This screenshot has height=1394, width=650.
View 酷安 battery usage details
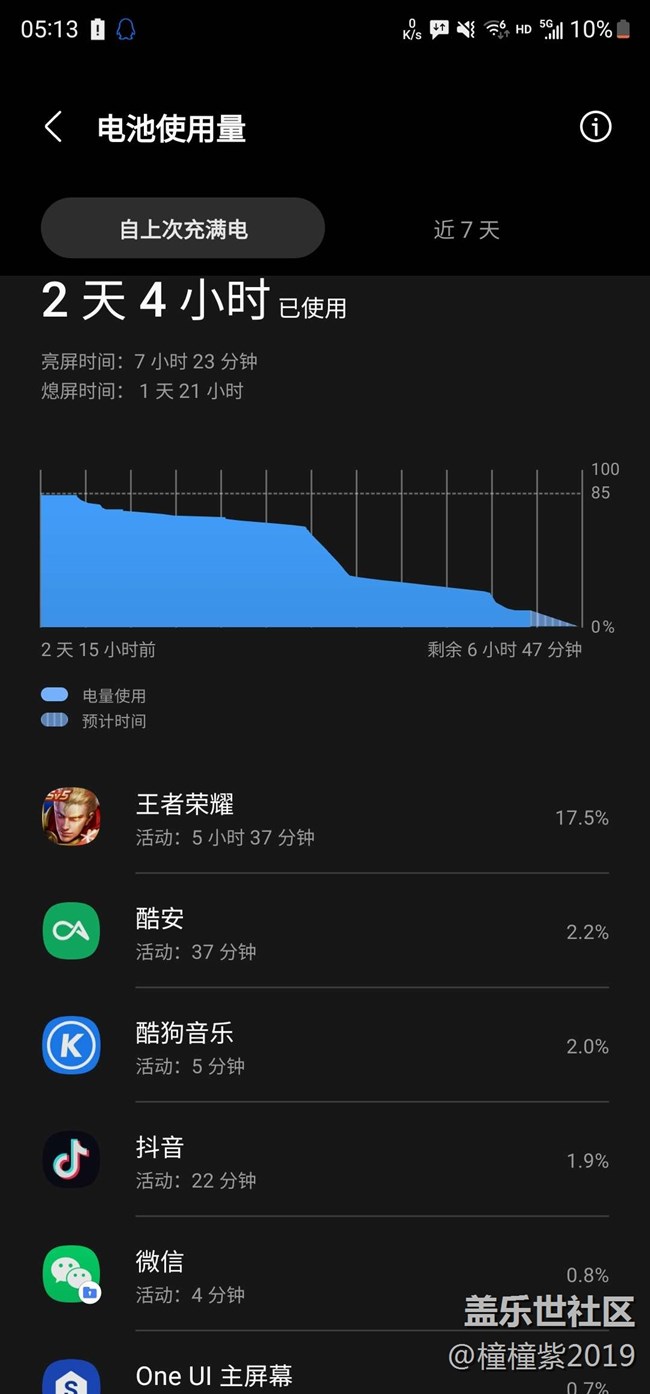pyautogui.click(x=324, y=932)
